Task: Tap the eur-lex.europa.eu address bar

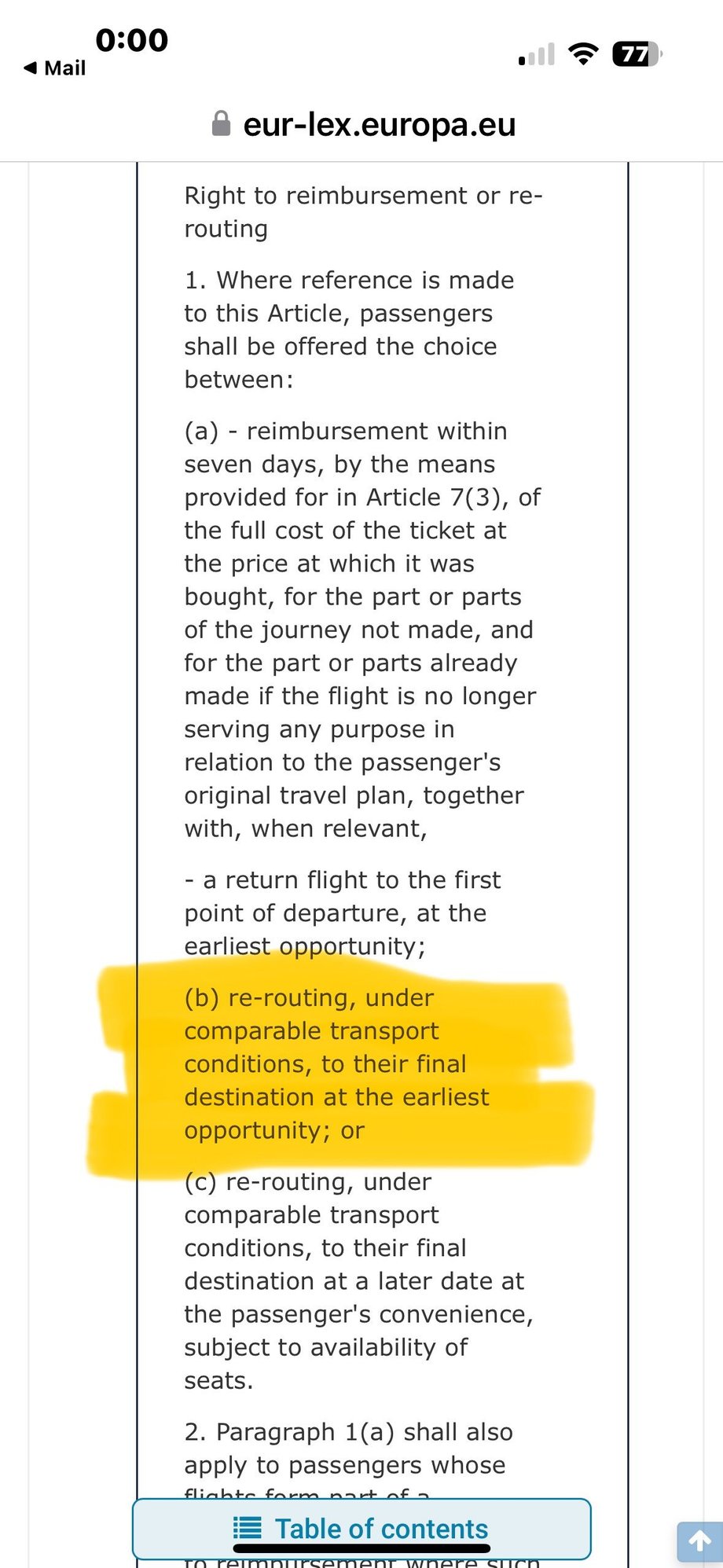Action: coord(363,124)
